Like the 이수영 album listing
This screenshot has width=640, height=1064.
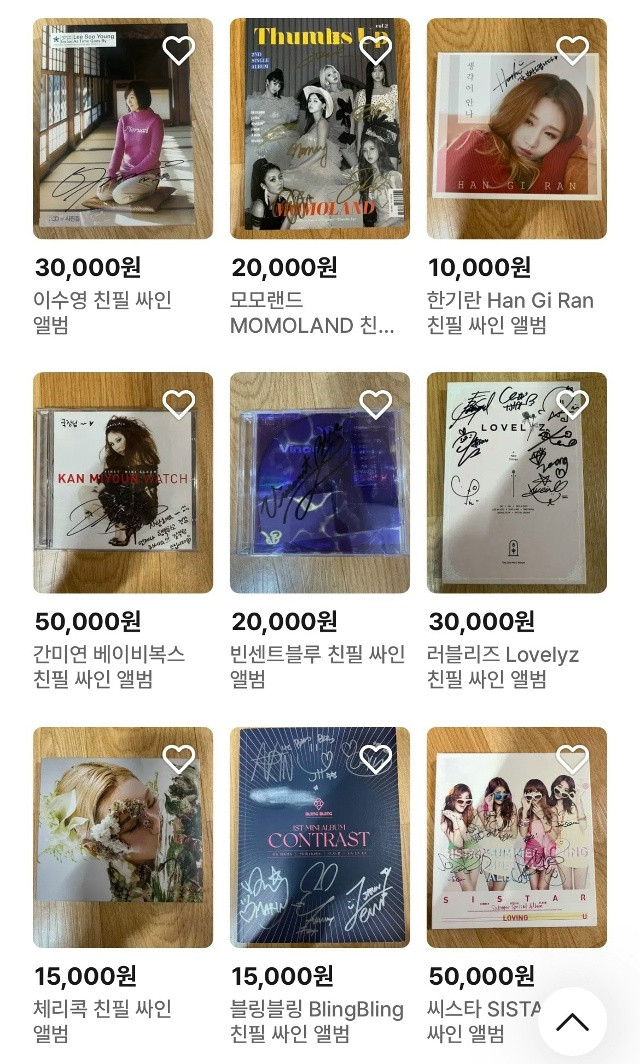(x=179, y=50)
